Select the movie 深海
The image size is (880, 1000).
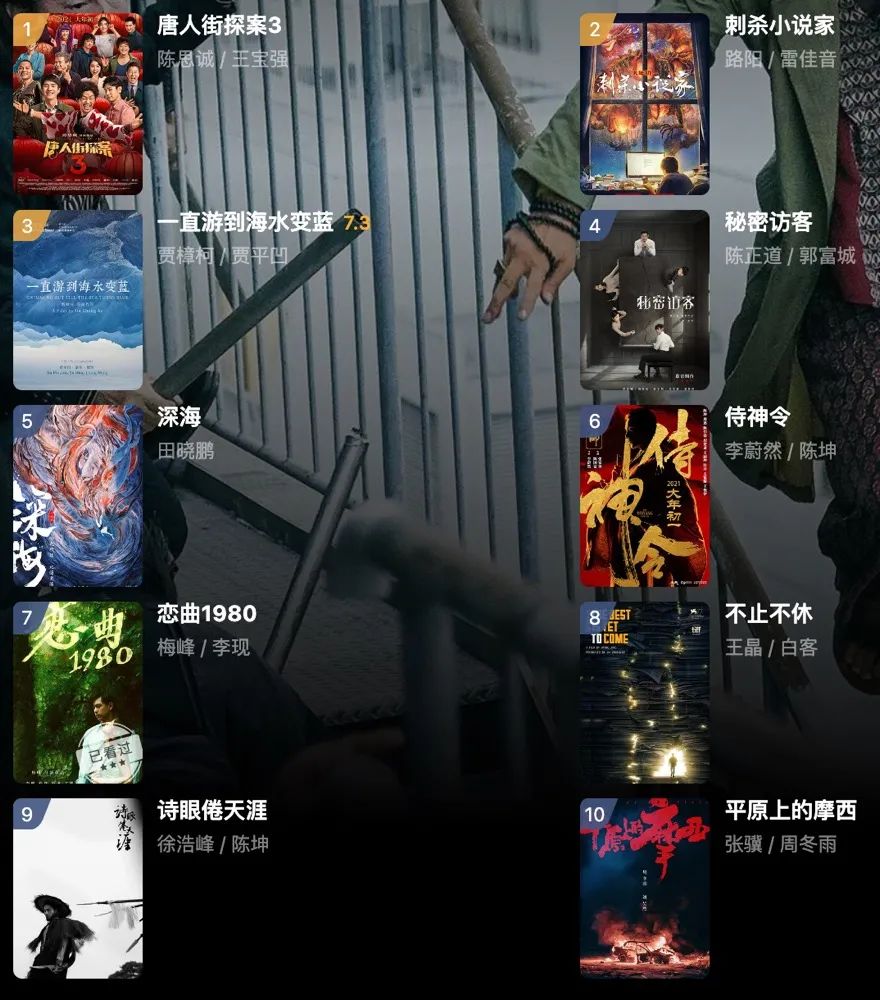(78, 496)
